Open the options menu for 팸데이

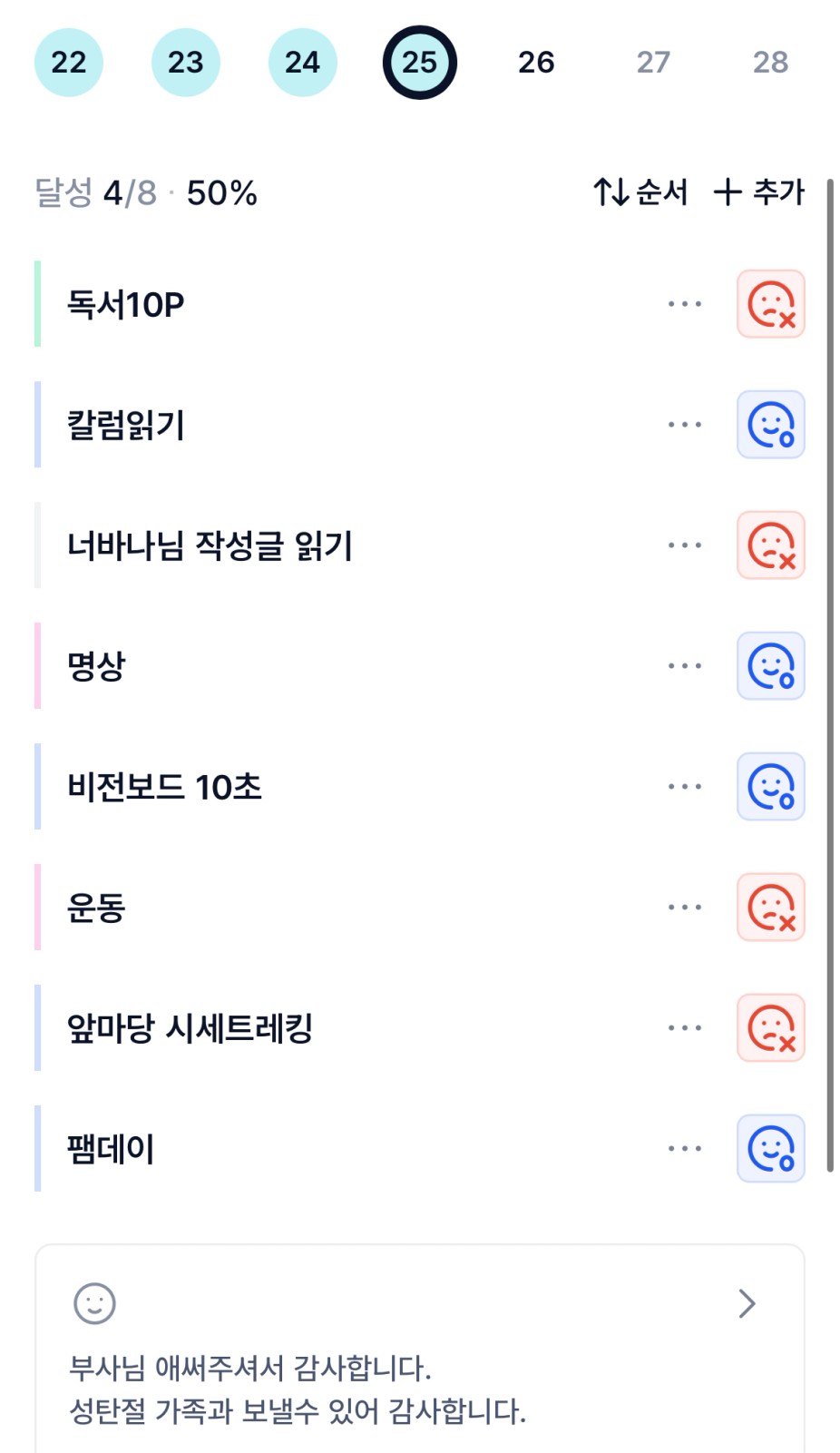pos(684,1149)
